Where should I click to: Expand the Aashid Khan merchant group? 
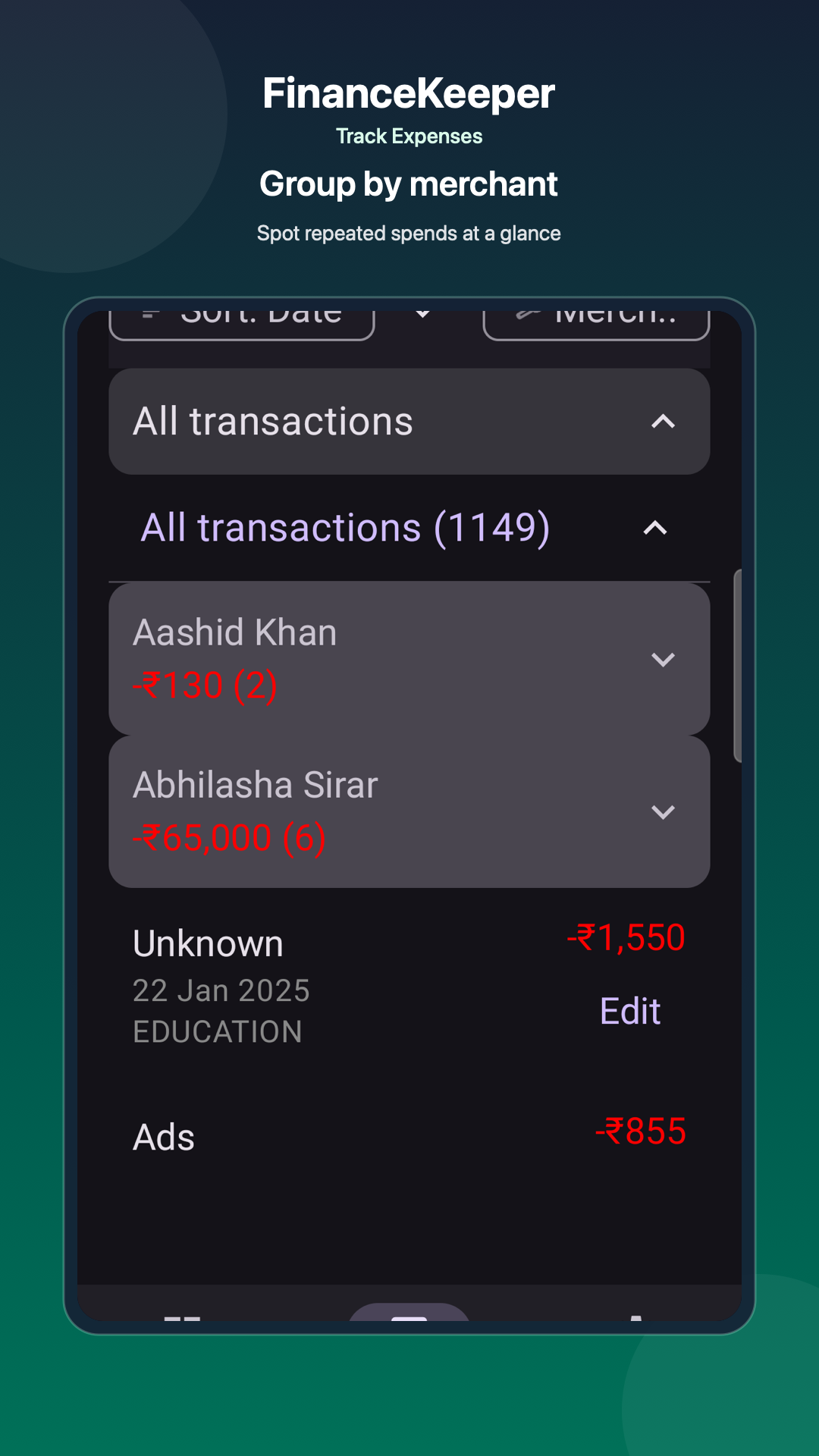click(x=664, y=659)
